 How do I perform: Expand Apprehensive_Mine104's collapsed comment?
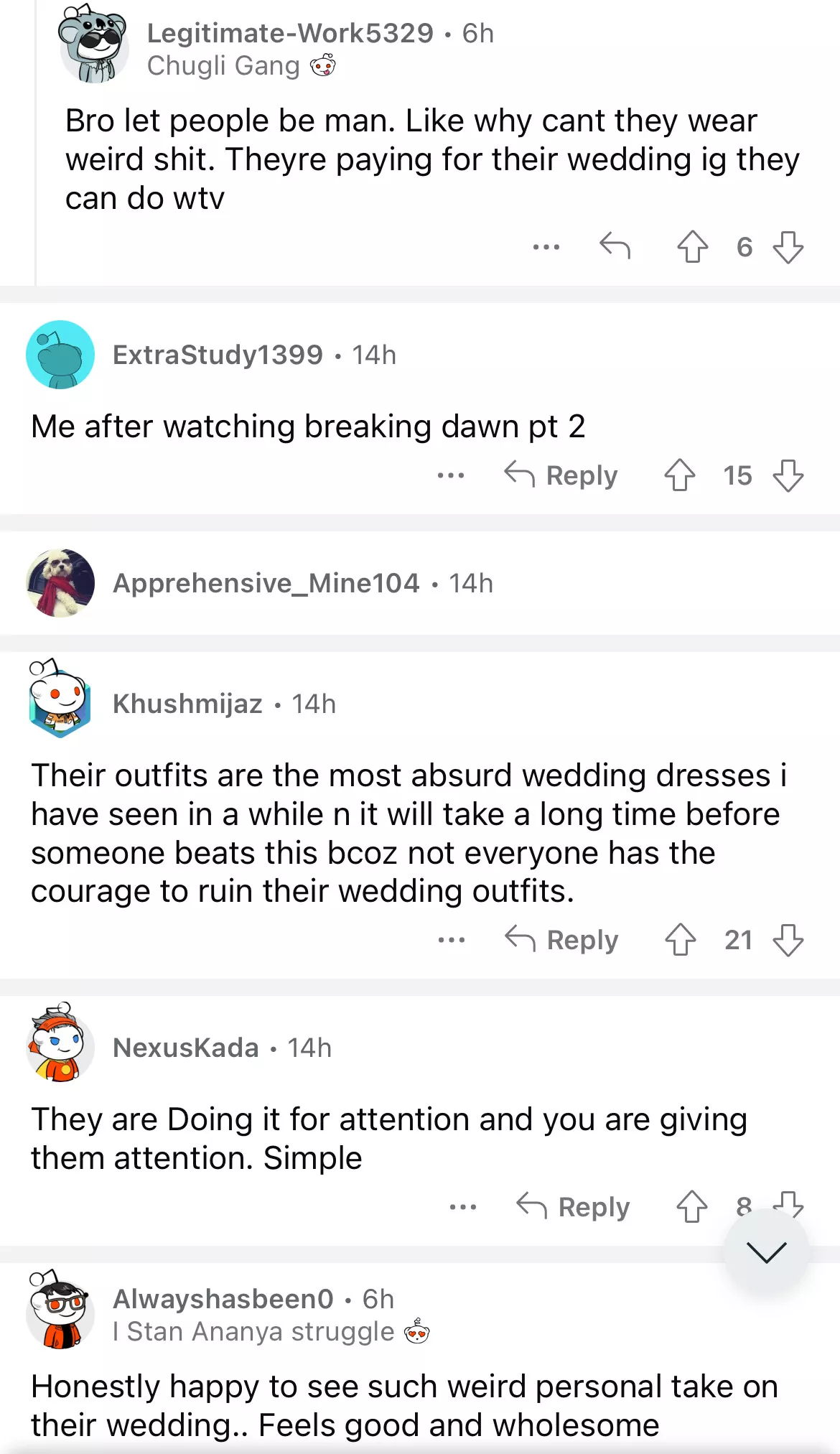tap(266, 583)
